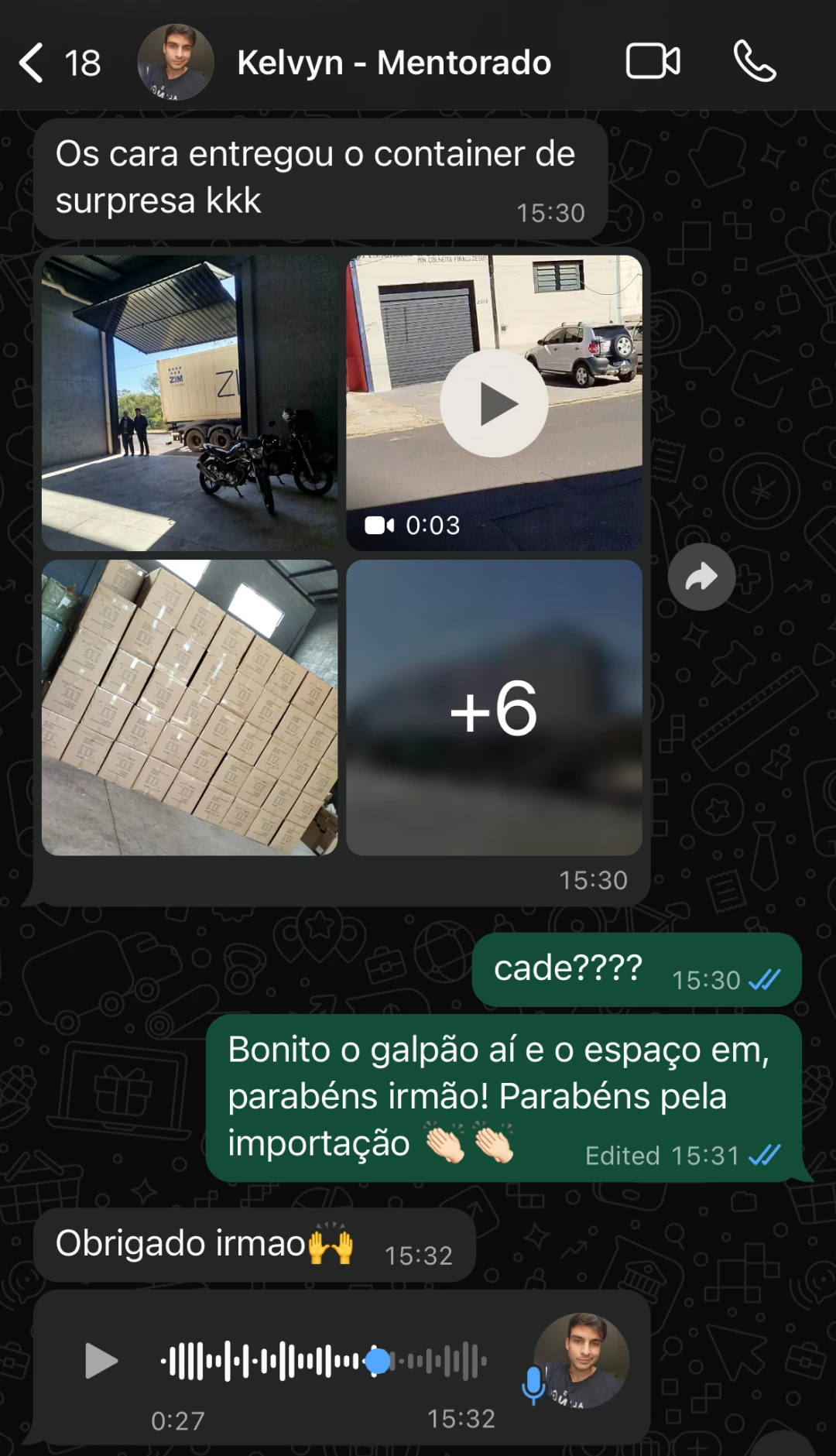
Task: Open the photo of the ZIM container truck
Action: [190, 403]
